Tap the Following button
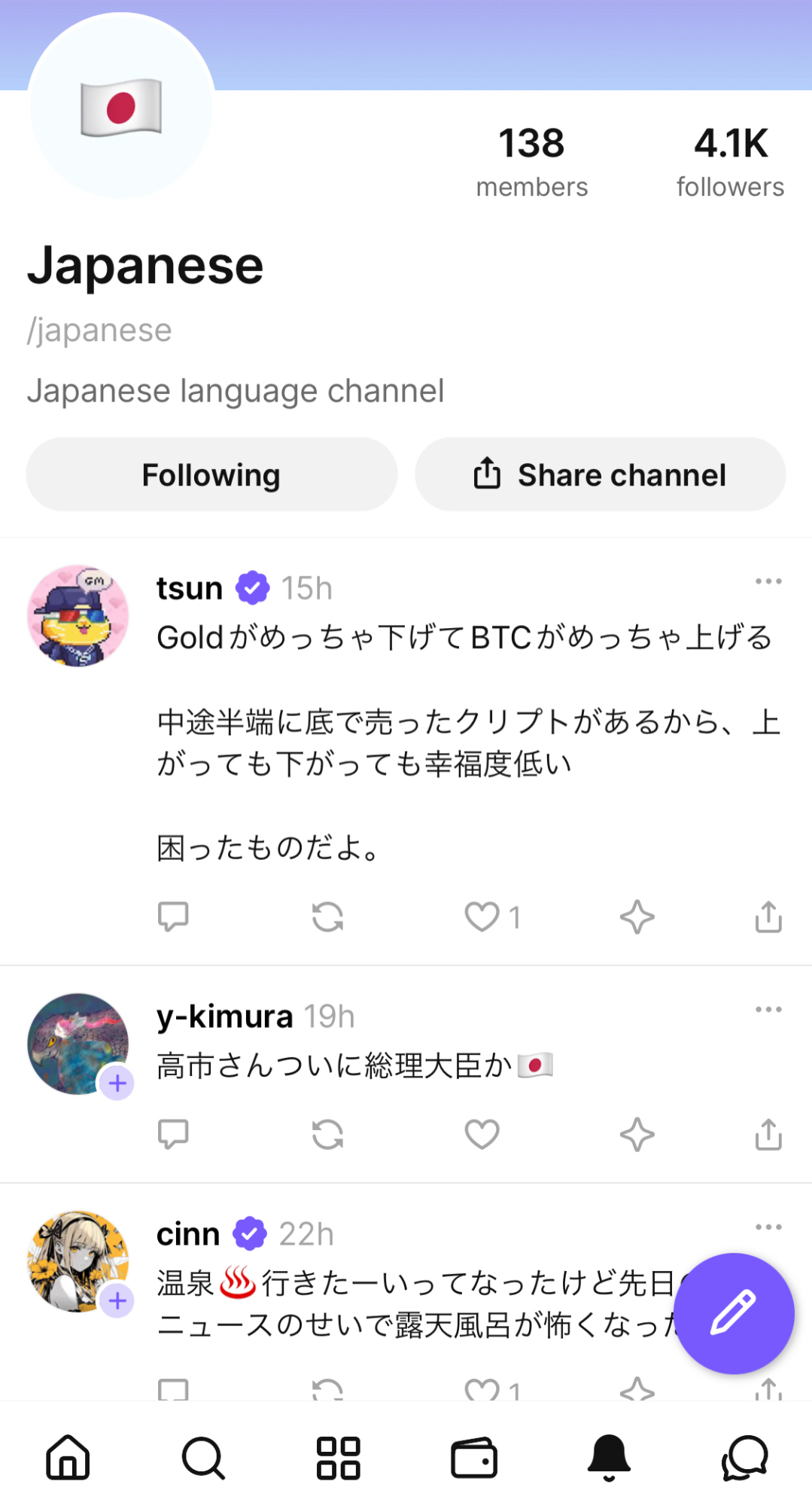This screenshot has height=1506, width=812. (x=211, y=475)
